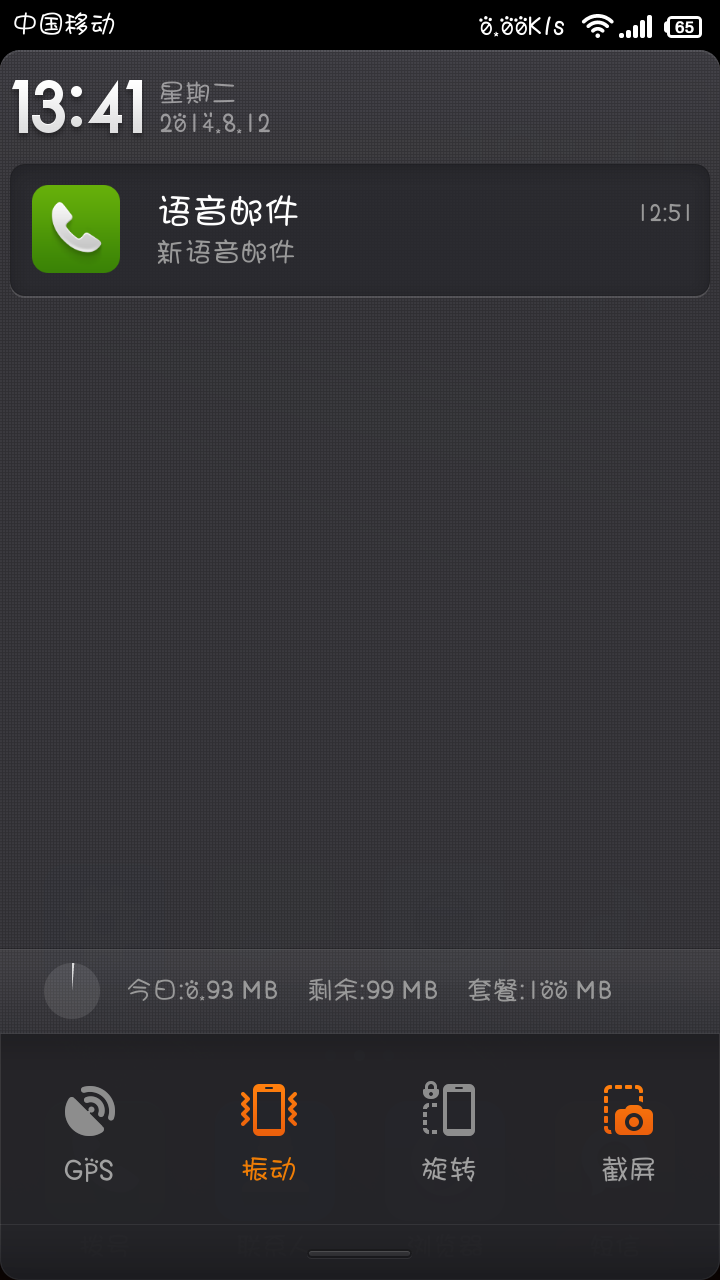
Task: Tap the vibrating phone icon for 振动
Action: tap(267, 1110)
